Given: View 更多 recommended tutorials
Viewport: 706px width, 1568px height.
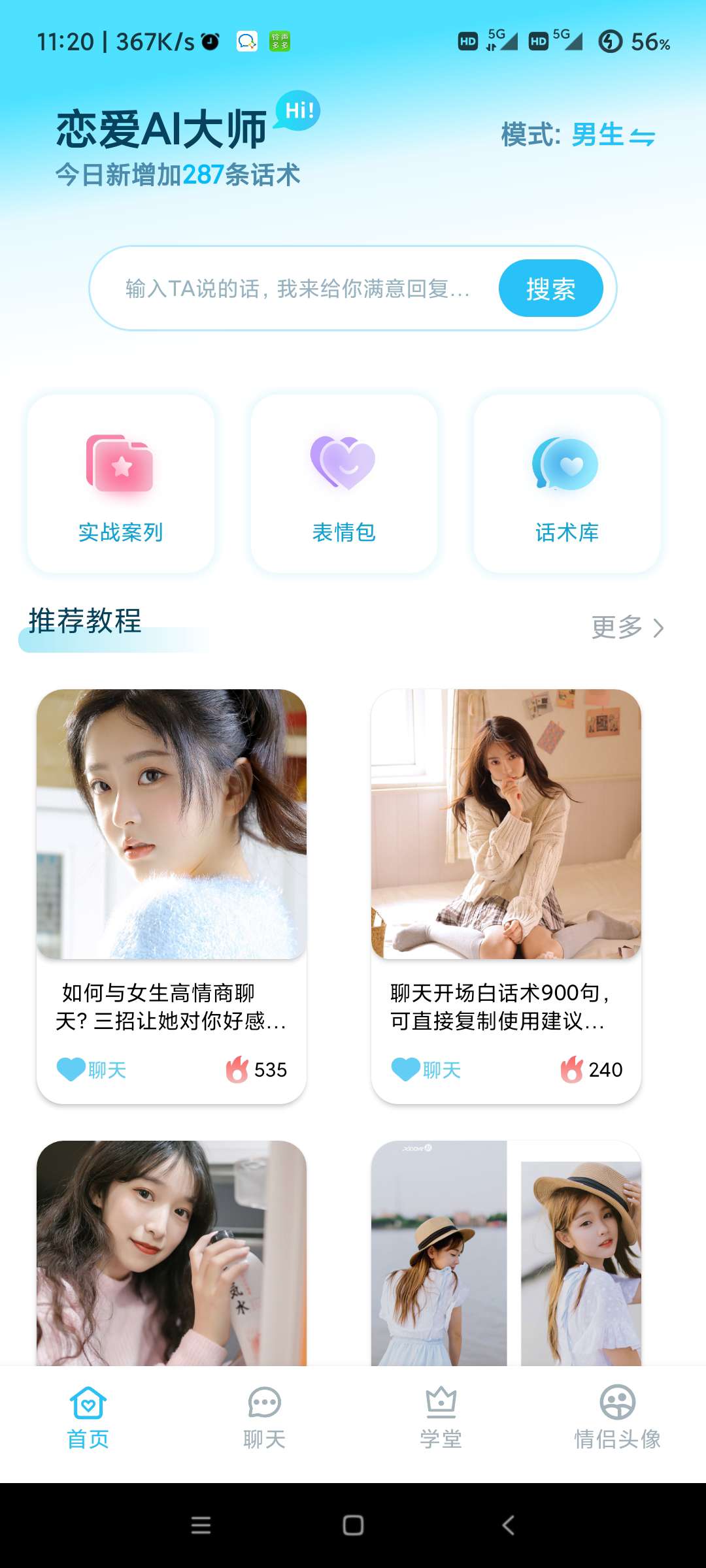Looking at the screenshot, I should tap(627, 627).
